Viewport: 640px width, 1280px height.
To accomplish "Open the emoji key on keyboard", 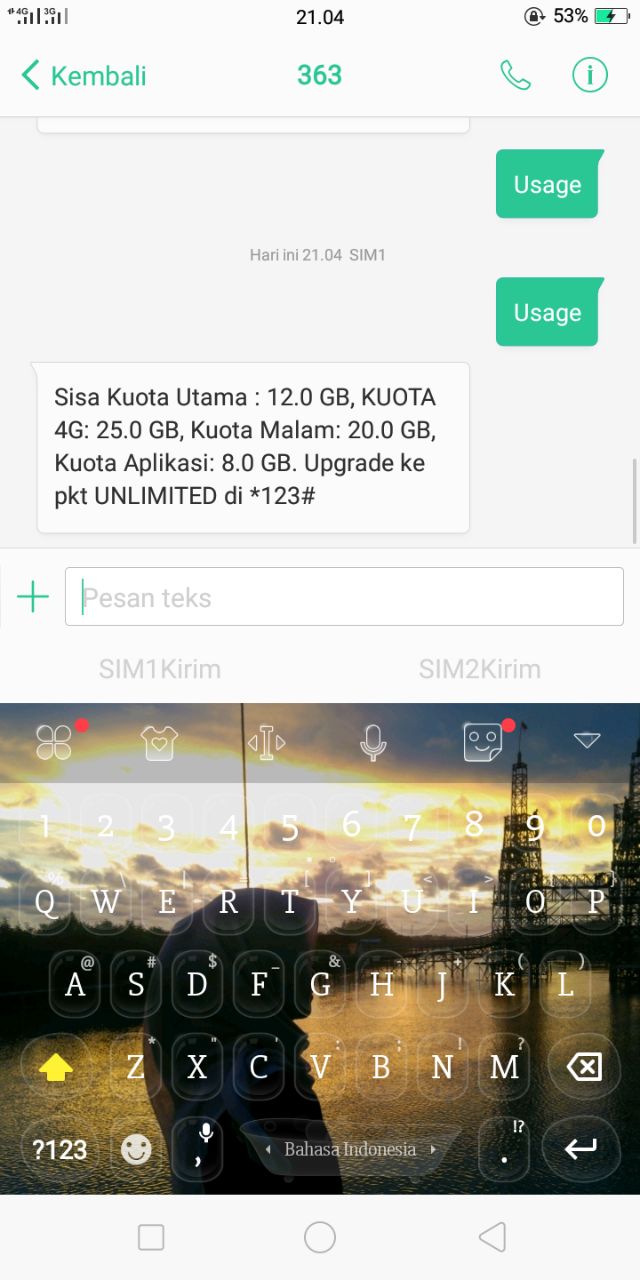I will click(x=136, y=1149).
